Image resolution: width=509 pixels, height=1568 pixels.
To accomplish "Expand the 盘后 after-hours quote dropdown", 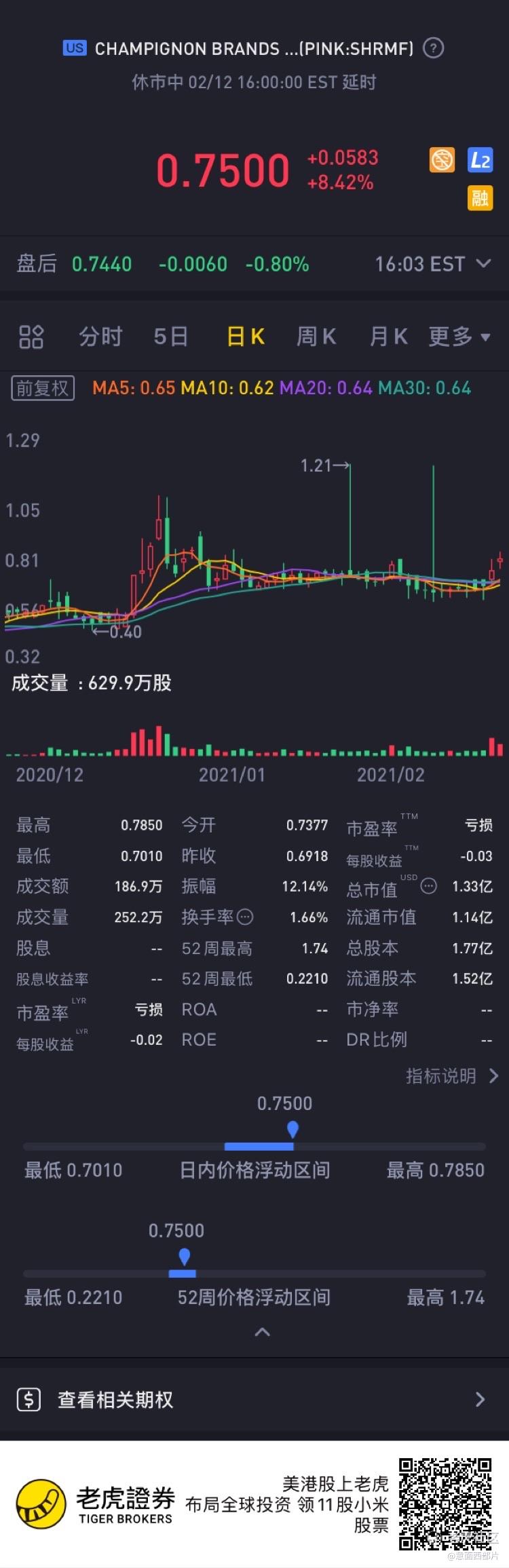I will 483,263.
